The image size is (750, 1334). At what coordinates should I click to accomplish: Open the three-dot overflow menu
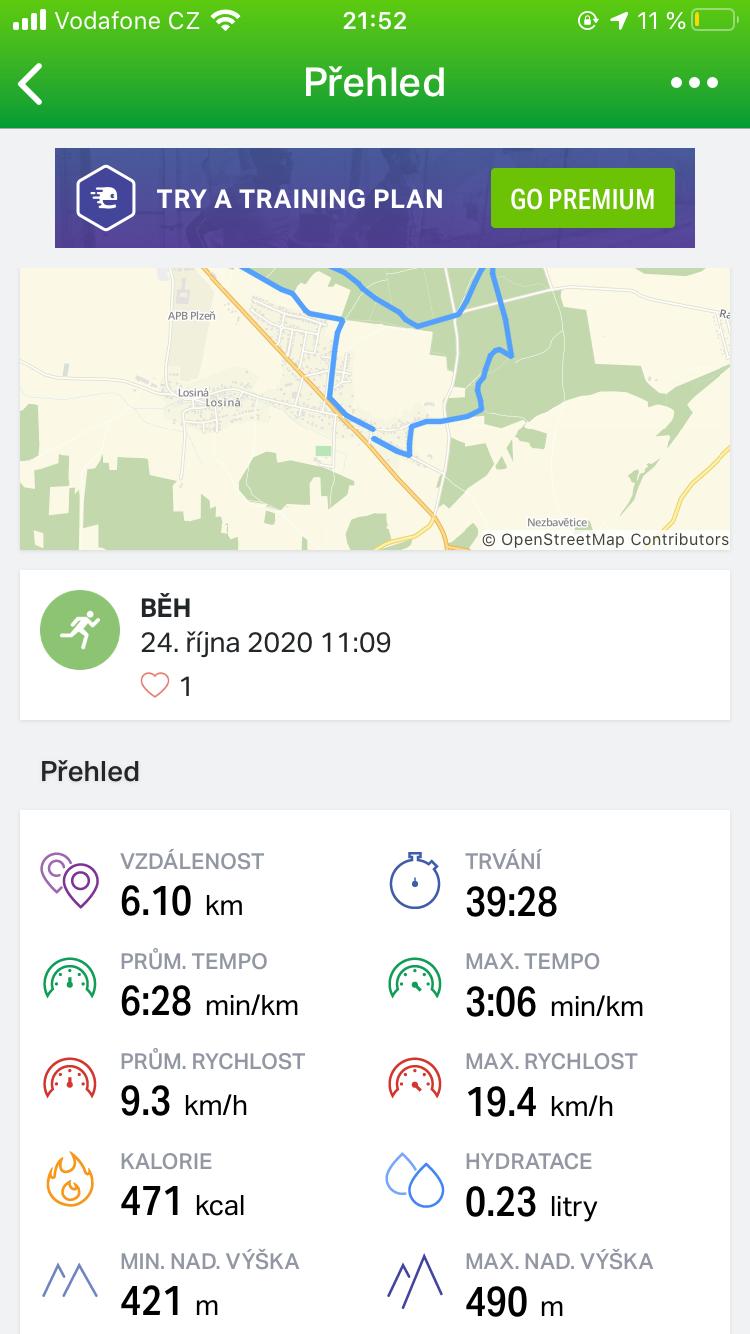point(694,83)
